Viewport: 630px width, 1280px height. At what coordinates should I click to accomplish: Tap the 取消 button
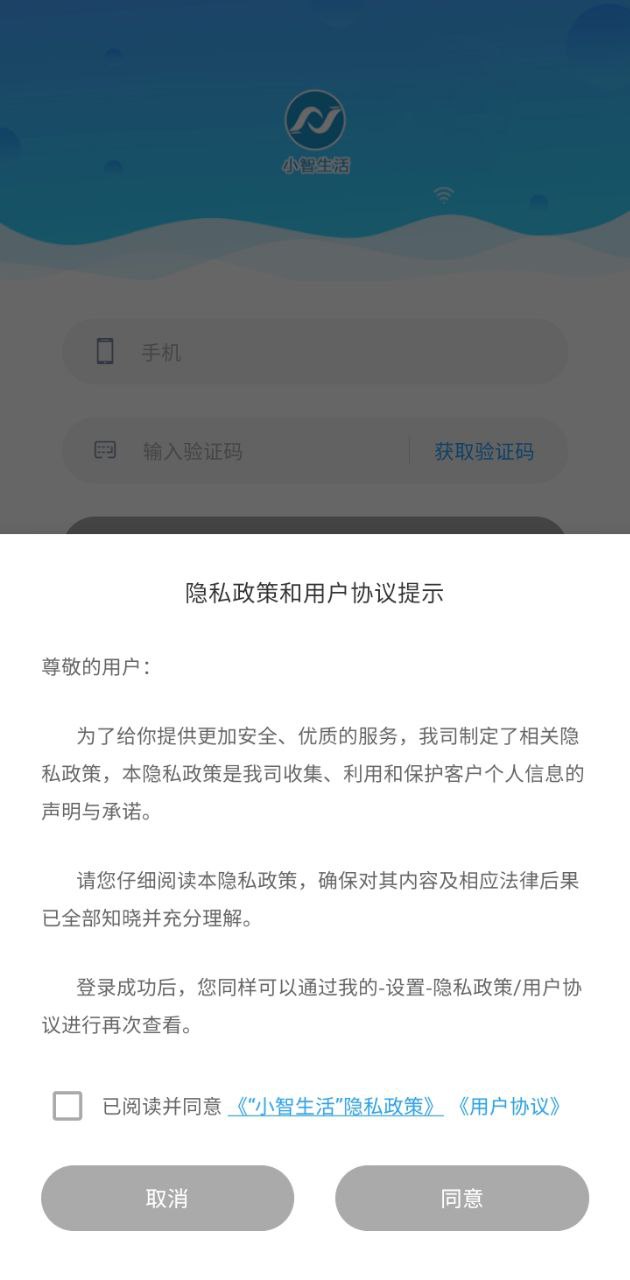167,1198
